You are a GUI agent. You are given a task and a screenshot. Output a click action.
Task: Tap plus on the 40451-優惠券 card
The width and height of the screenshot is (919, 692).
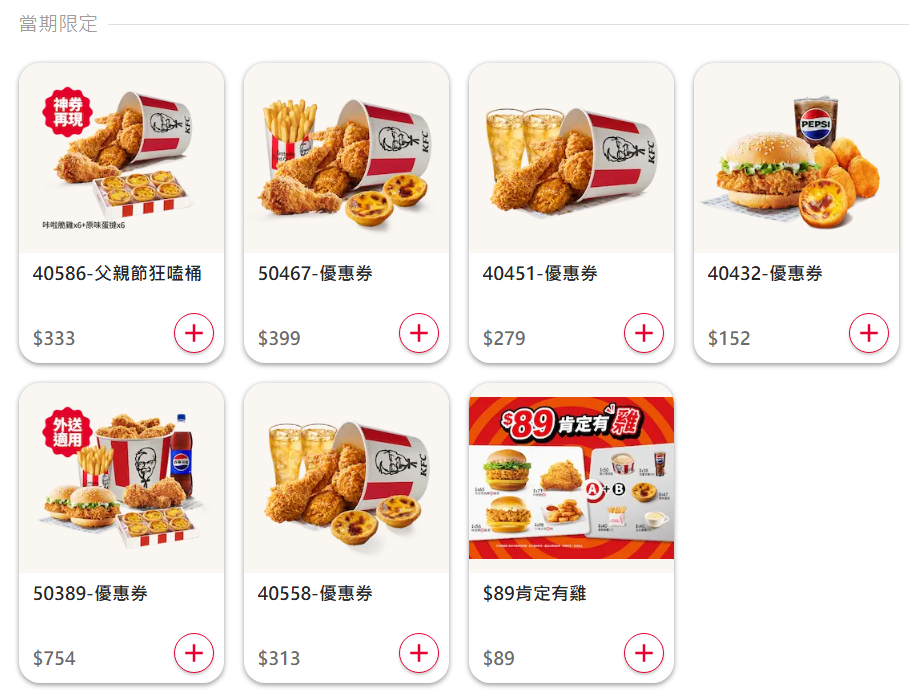click(x=644, y=333)
